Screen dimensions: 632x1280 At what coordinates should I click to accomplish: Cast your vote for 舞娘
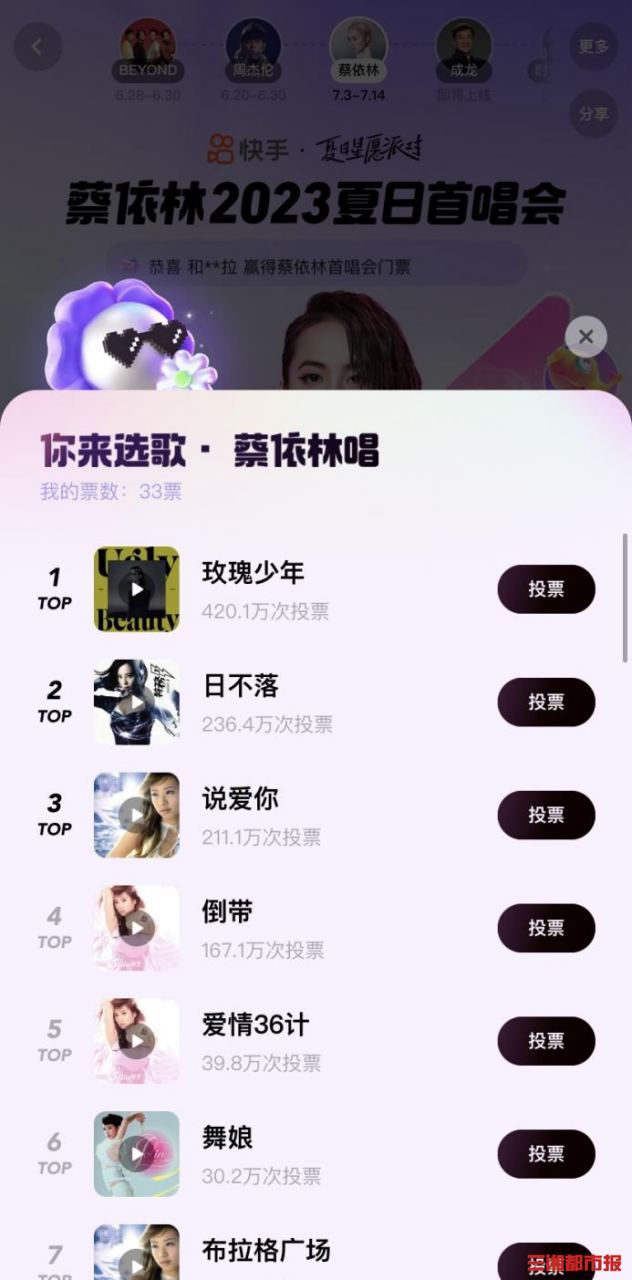pyautogui.click(x=546, y=1154)
